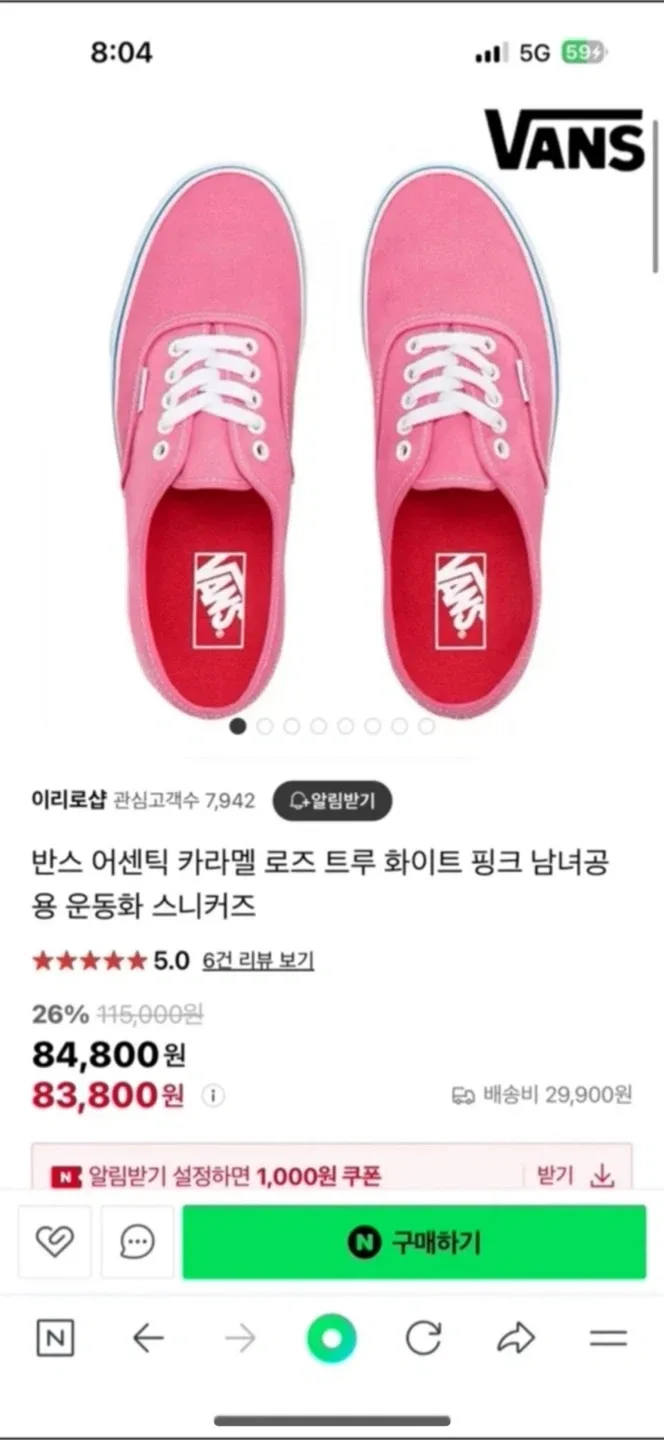Open the 이리로샵 store page
This screenshot has width=664, height=1440.
click(x=68, y=800)
